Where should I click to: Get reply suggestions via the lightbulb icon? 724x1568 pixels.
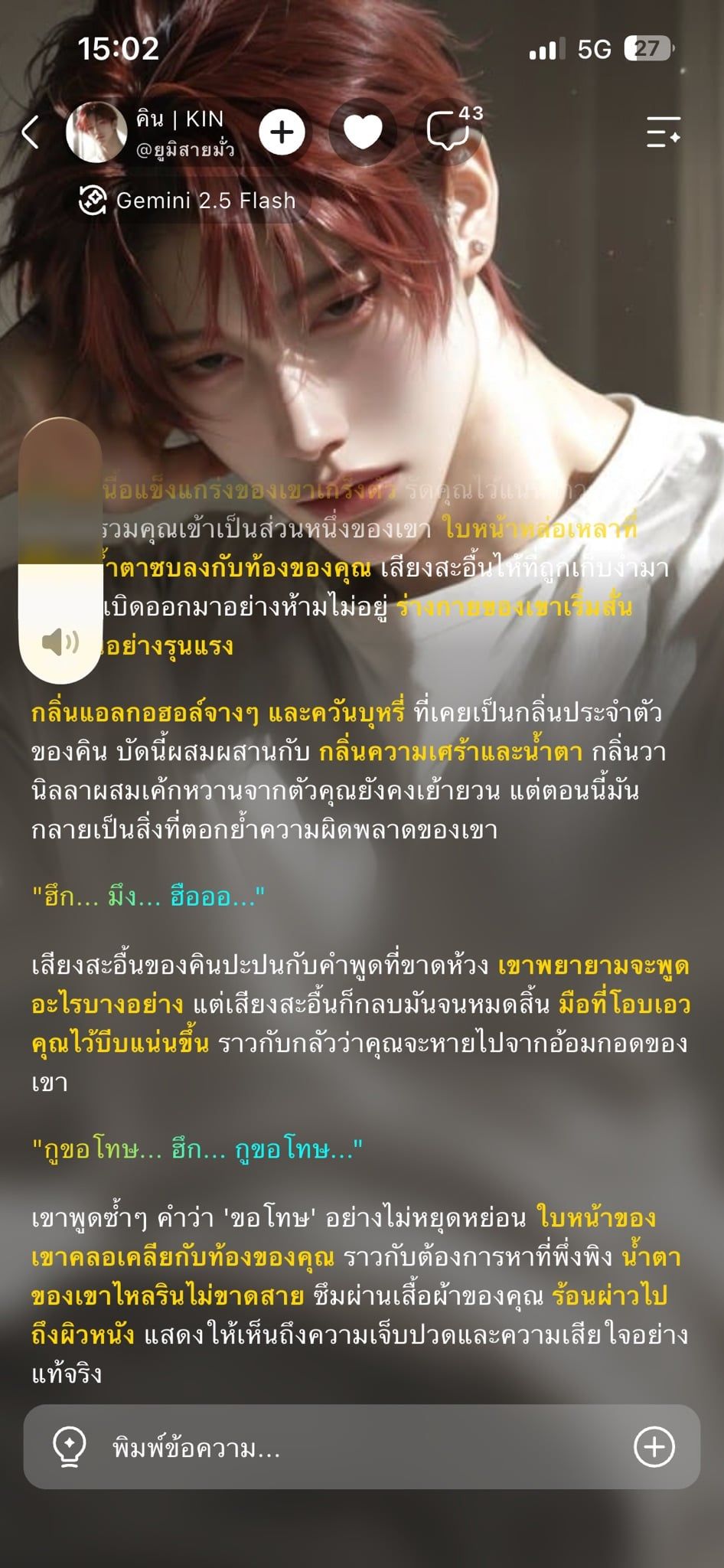[x=69, y=1447]
